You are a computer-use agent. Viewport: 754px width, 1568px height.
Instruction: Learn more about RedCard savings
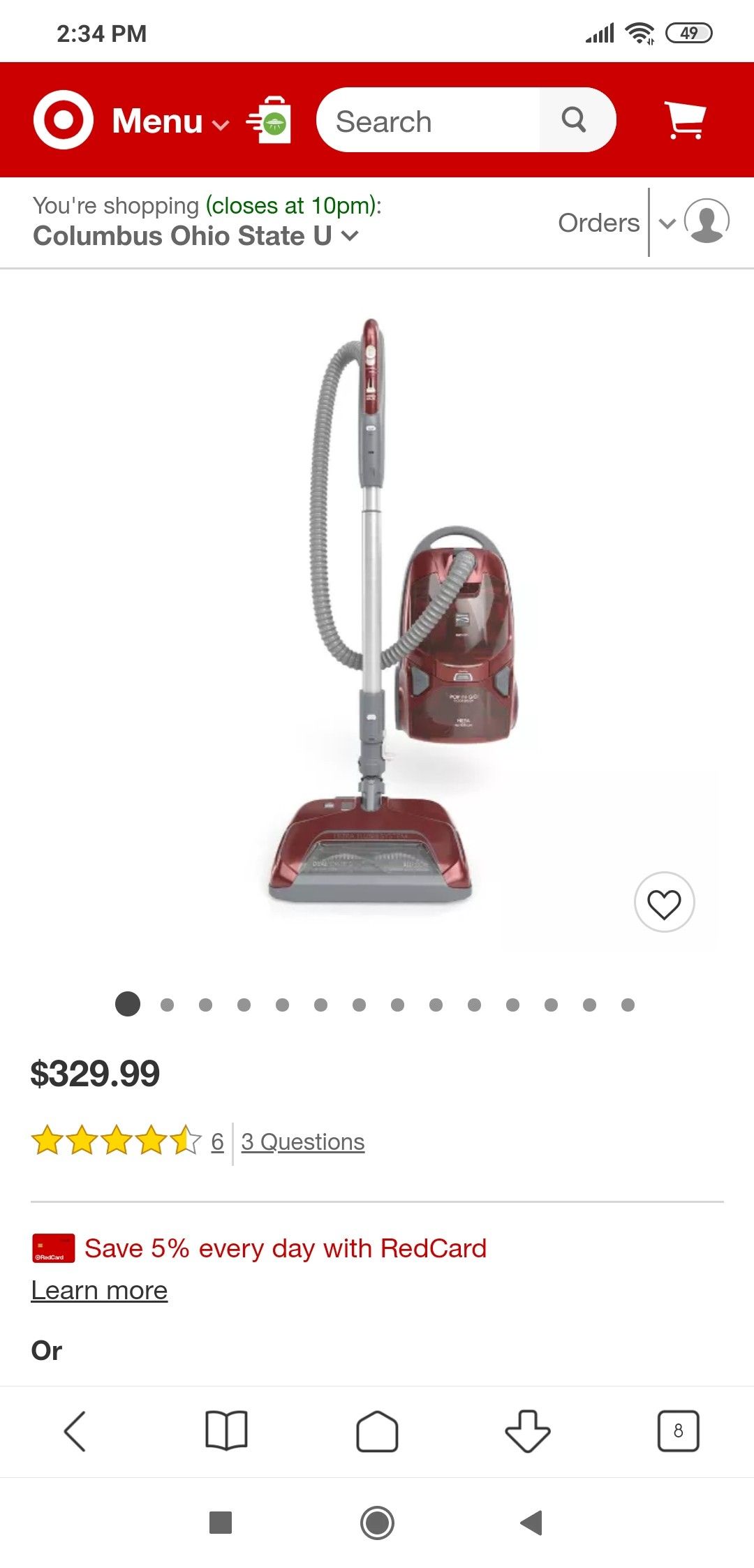point(99,1290)
